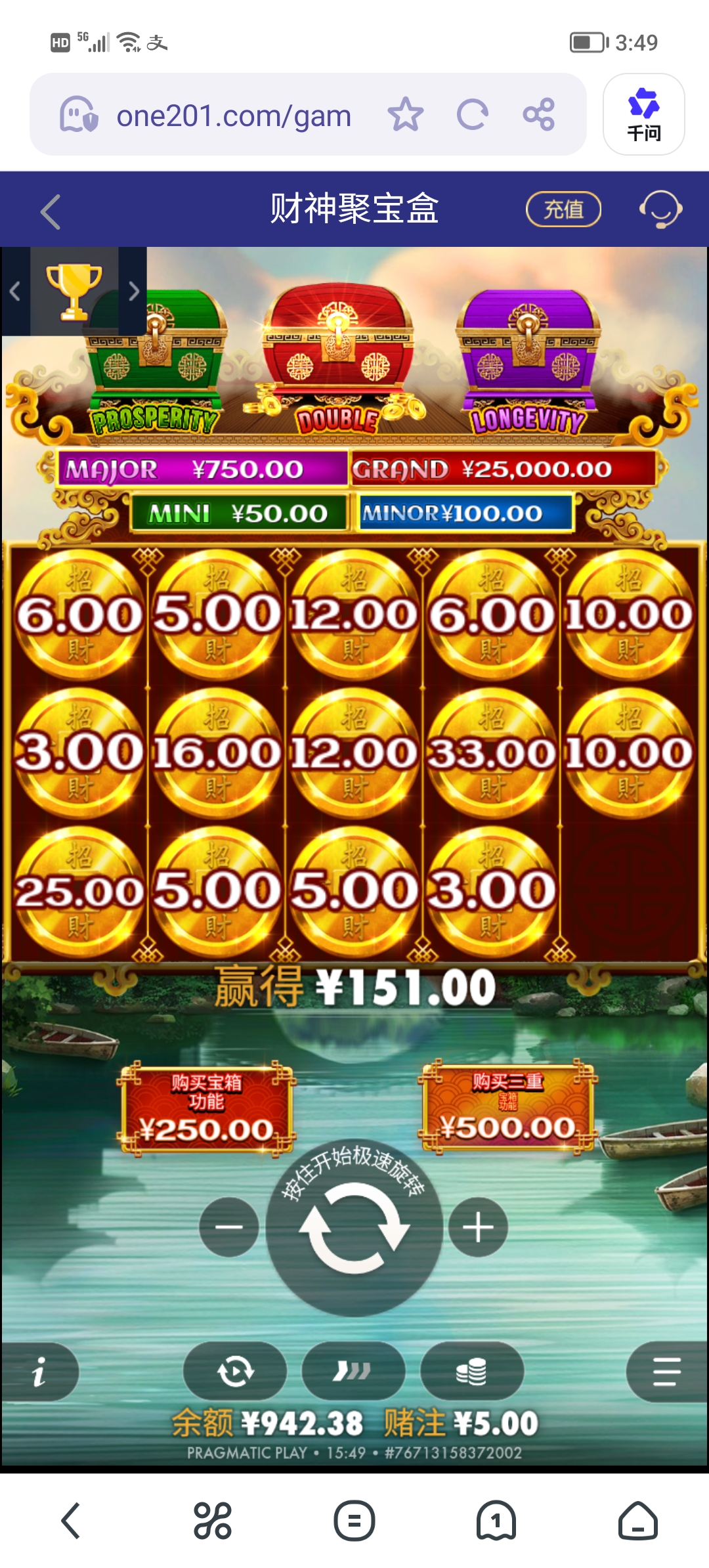Open the 千问 assistant button
The width and height of the screenshot is (709, 1568).
(x=643, y=115)
